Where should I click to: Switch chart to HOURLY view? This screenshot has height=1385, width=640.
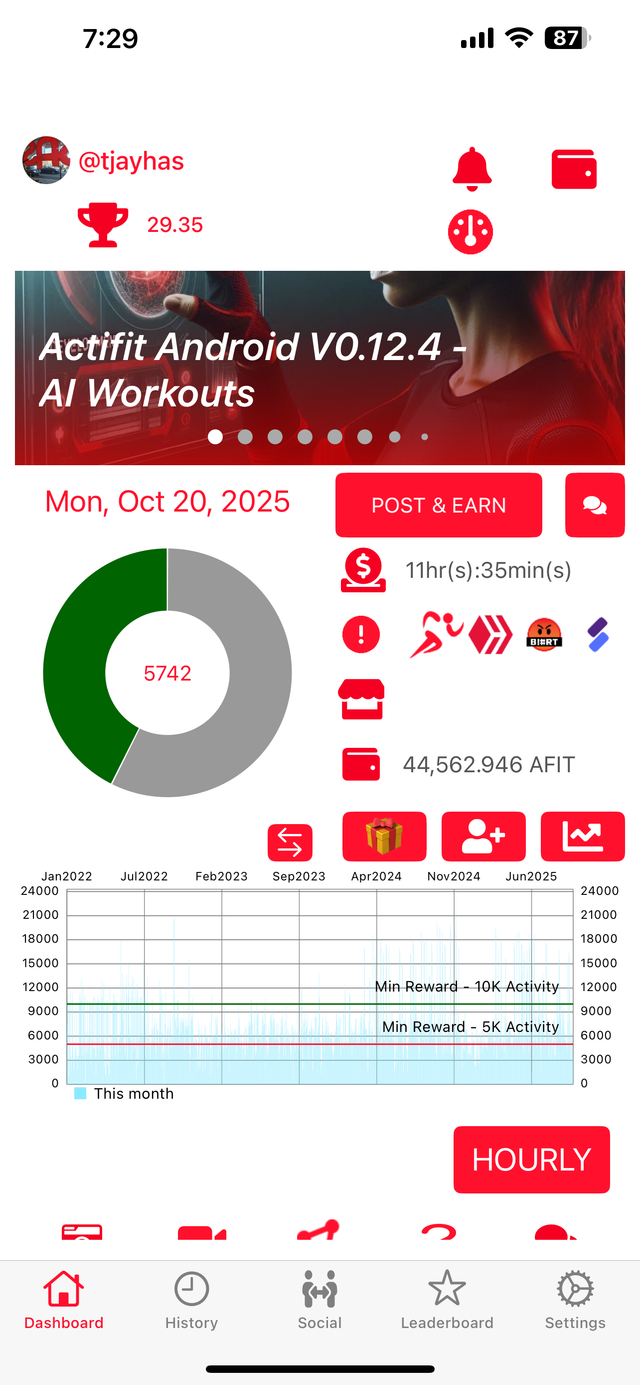pyautogui.click(x=531, y=1159)
